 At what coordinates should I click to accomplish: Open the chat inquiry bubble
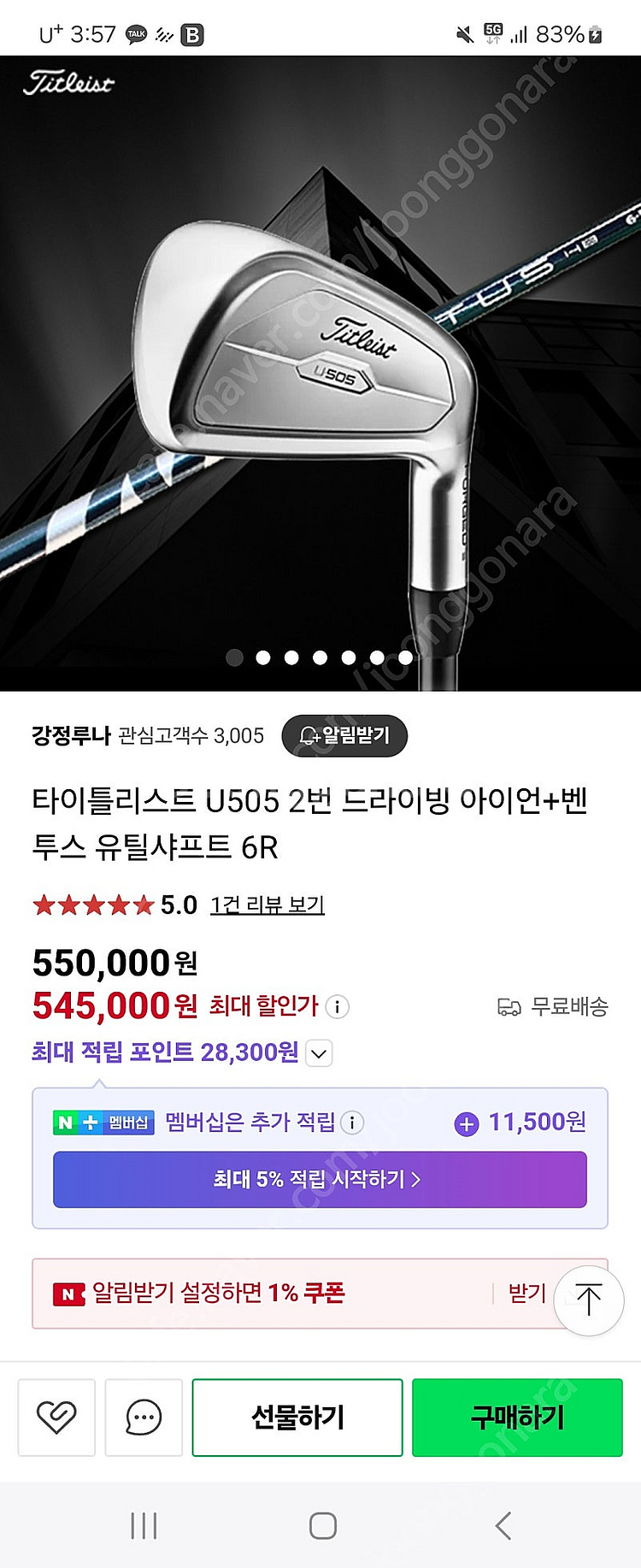[144, 1417]
